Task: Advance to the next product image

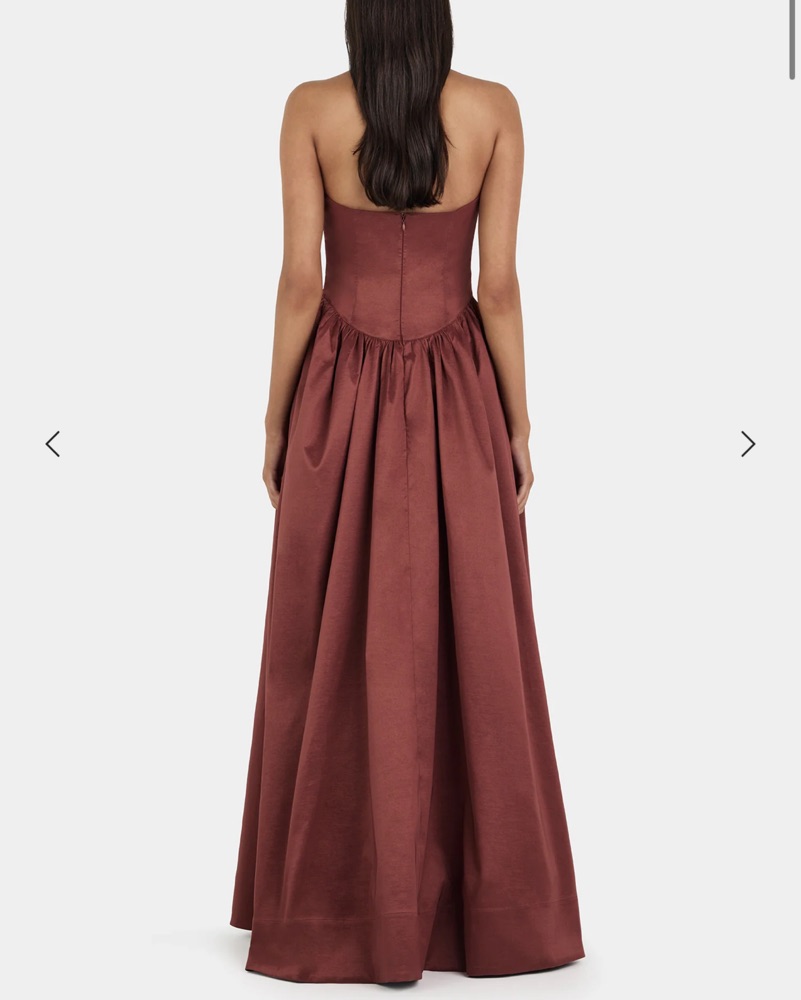Action: [x=747, y=444]
